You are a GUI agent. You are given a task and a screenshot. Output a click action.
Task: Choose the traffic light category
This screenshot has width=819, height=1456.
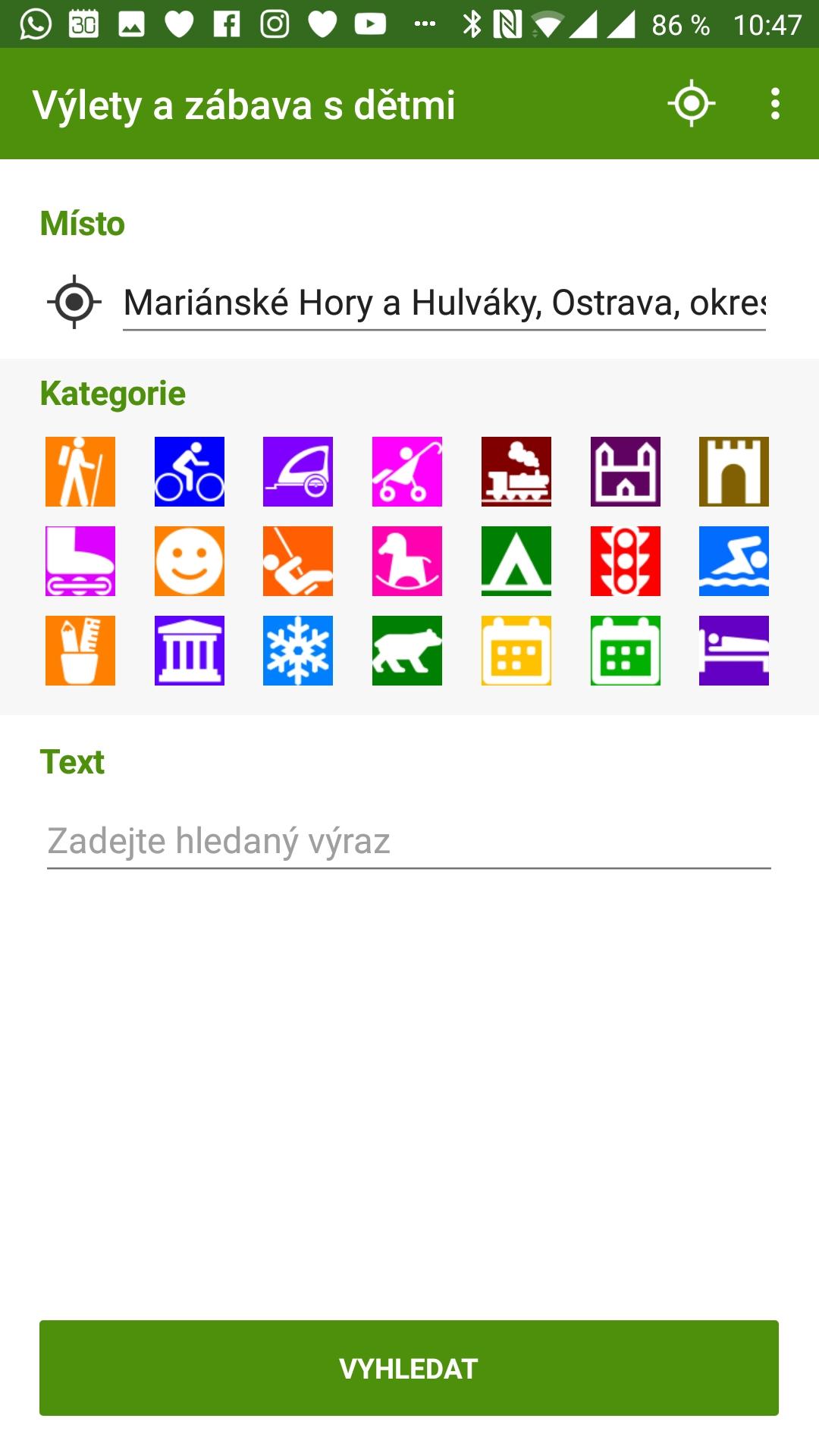626,561
